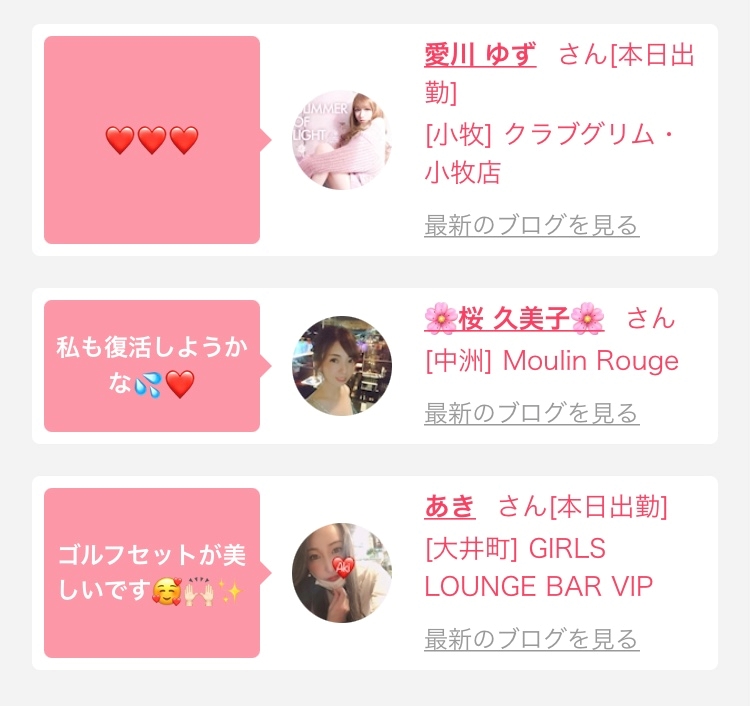Open 愛川 ゆず's profile name link
Screen dimensions: 750x706
pyautogui.click(x=480, y=54)
